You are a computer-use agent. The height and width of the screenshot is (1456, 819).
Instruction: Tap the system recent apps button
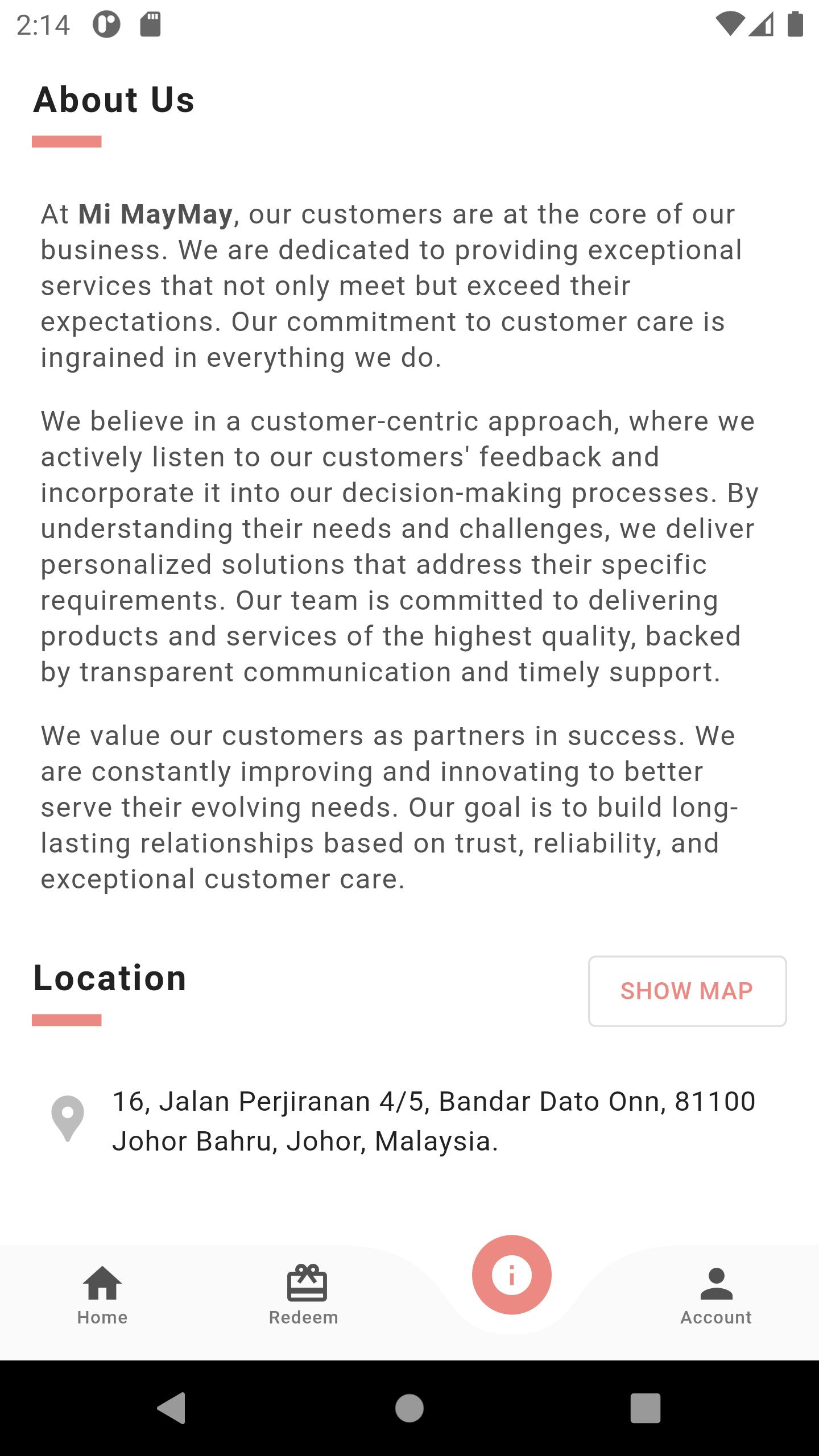tap(646, 1408)
